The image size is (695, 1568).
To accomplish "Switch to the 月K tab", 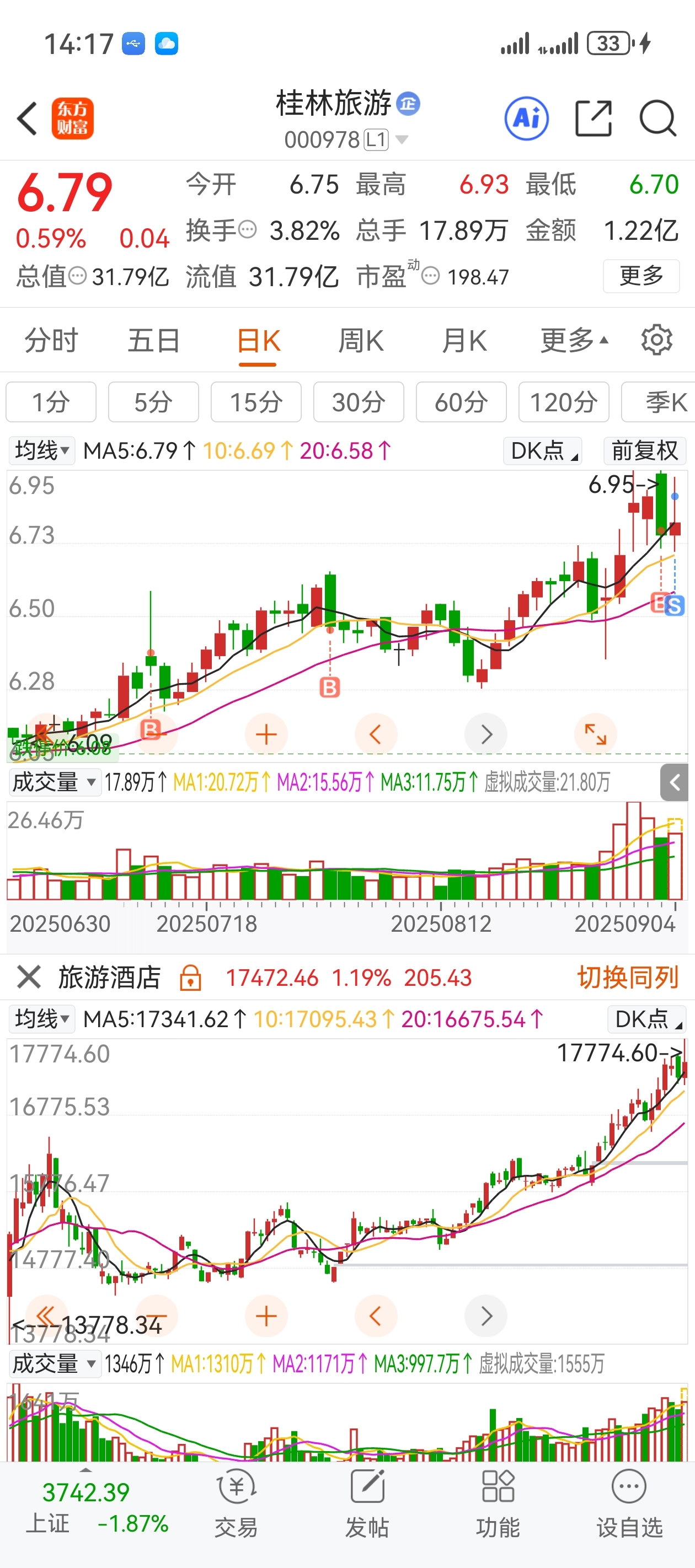I will pyautogui.click(x=464, y=340).
